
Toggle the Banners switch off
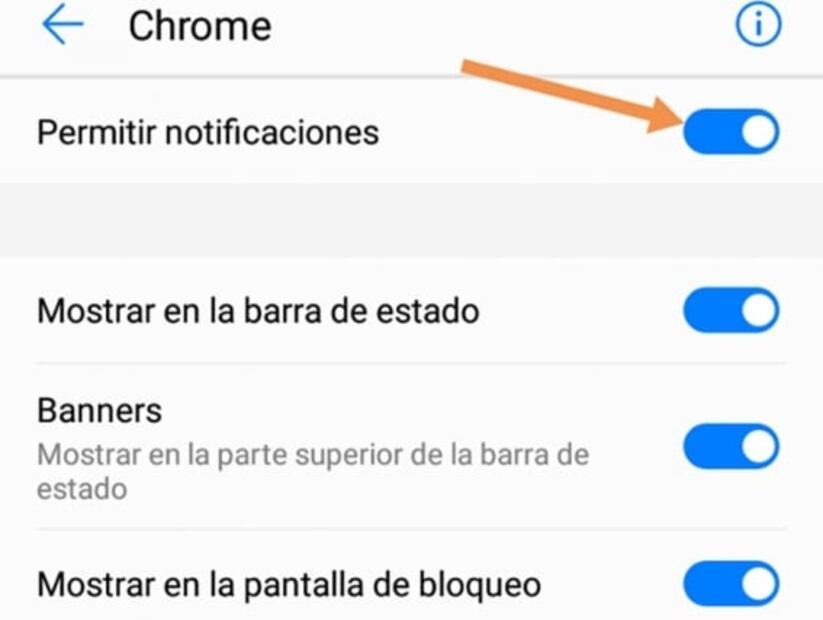pos(731,447)
